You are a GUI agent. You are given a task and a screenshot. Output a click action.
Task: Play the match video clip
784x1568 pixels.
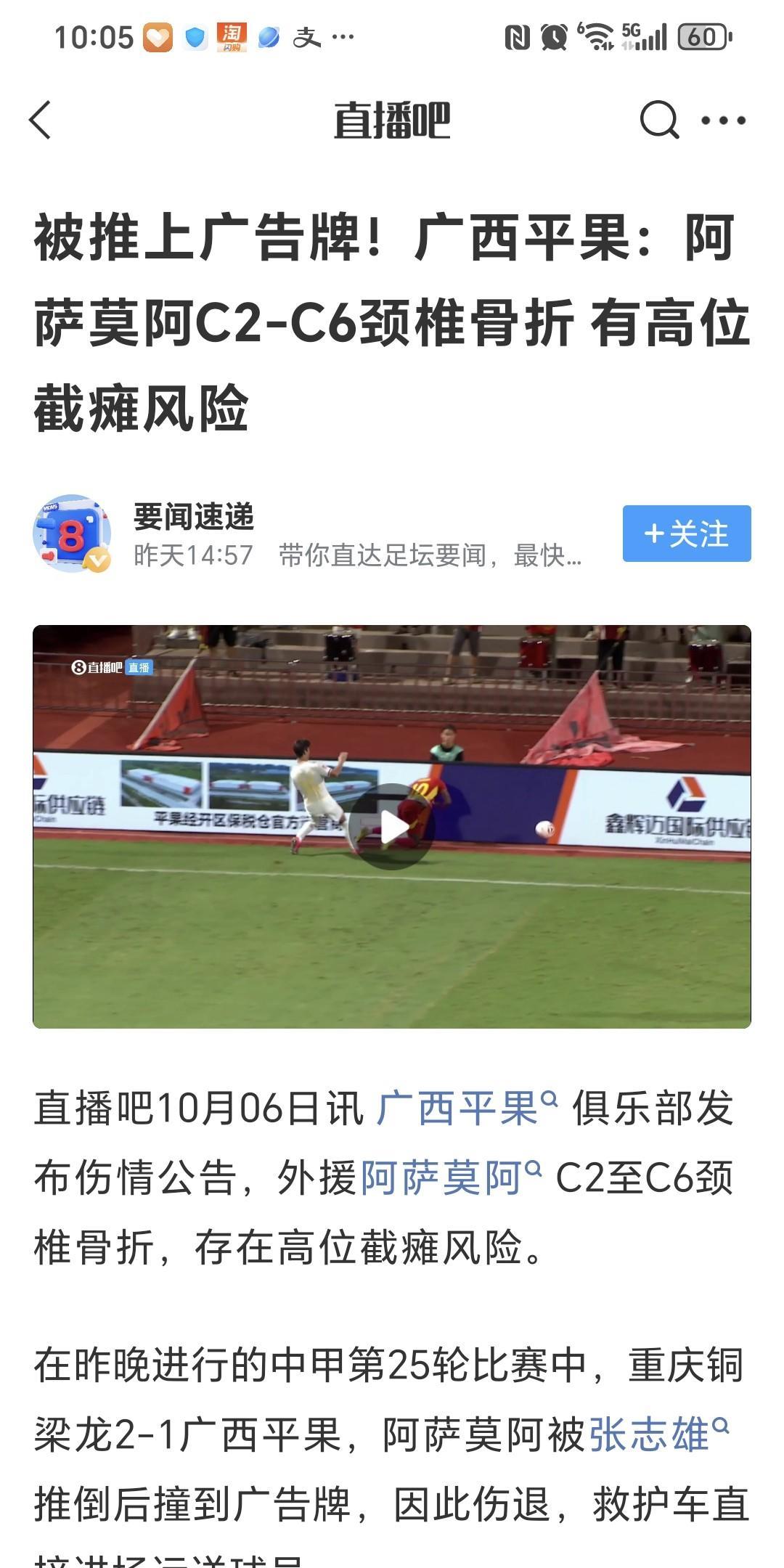point(391,827)
